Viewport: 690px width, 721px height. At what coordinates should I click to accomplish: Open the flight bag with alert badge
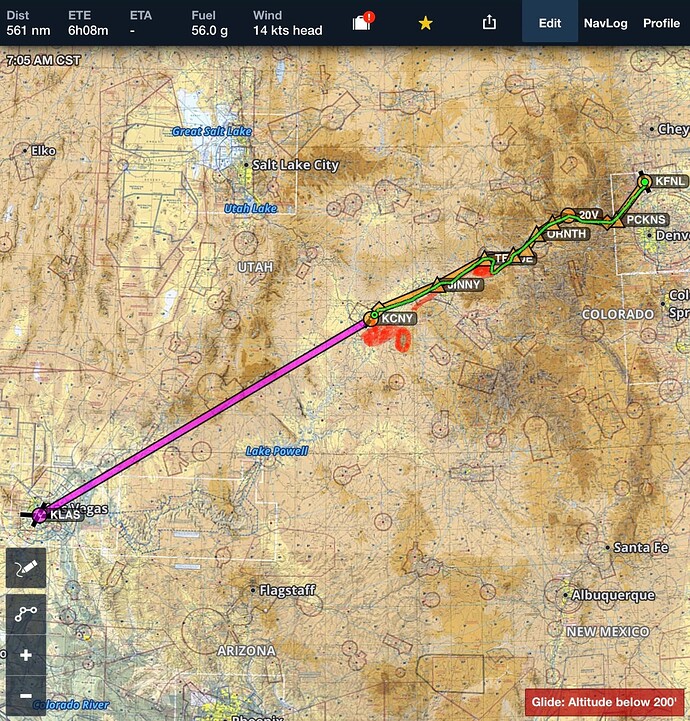point(364,22)
